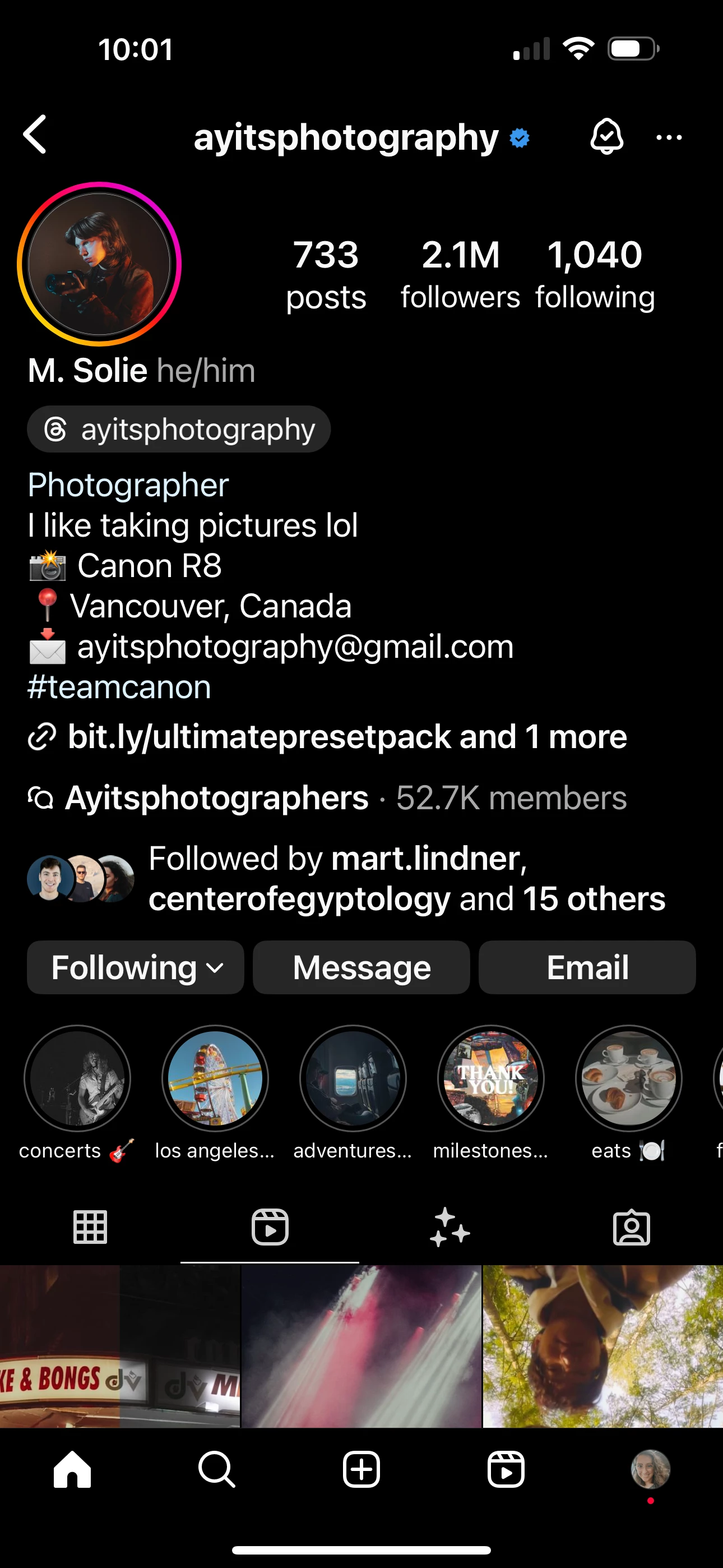The height and width of the screenshot is (1568, 723).
Task: Go back to the previous screen
Action: 35,135
